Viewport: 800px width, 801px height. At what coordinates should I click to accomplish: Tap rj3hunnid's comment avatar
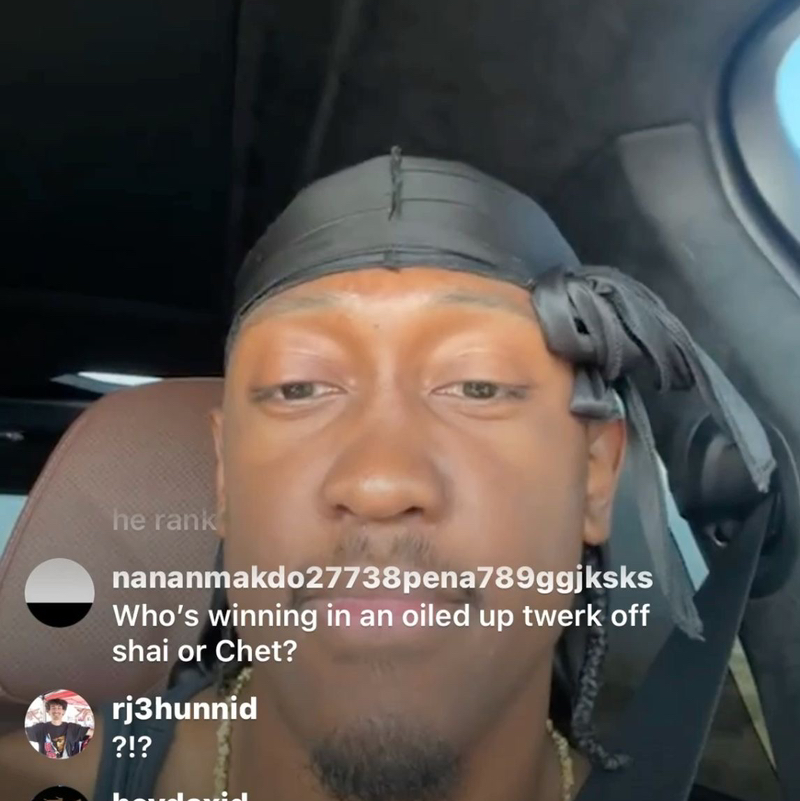[x=59, y=725]
